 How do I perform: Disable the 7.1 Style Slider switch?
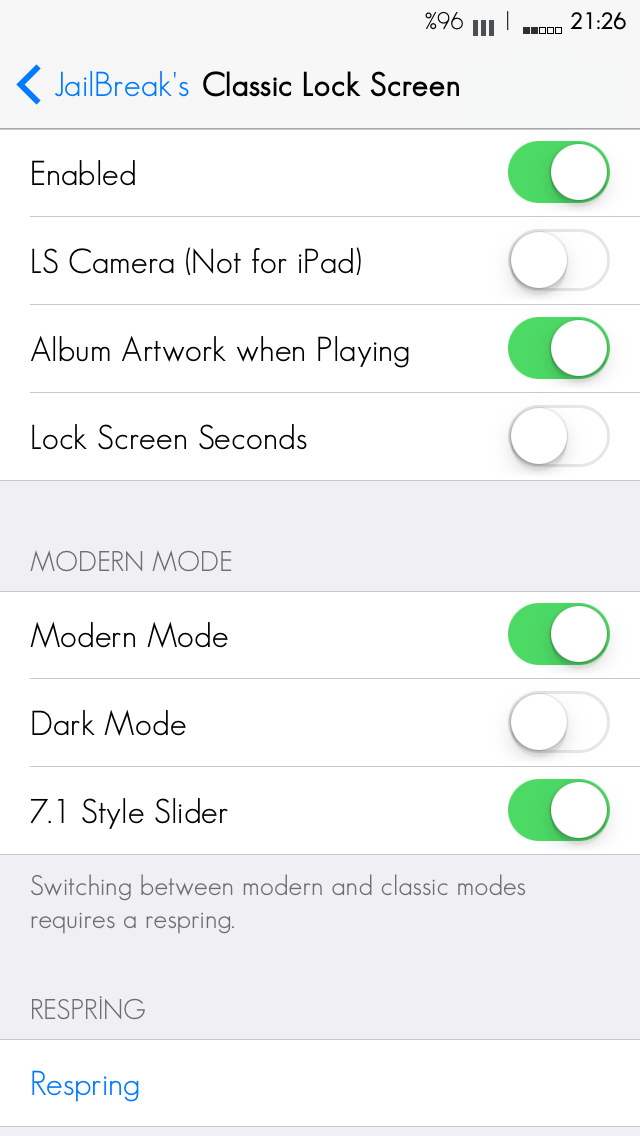coord(558,811)
